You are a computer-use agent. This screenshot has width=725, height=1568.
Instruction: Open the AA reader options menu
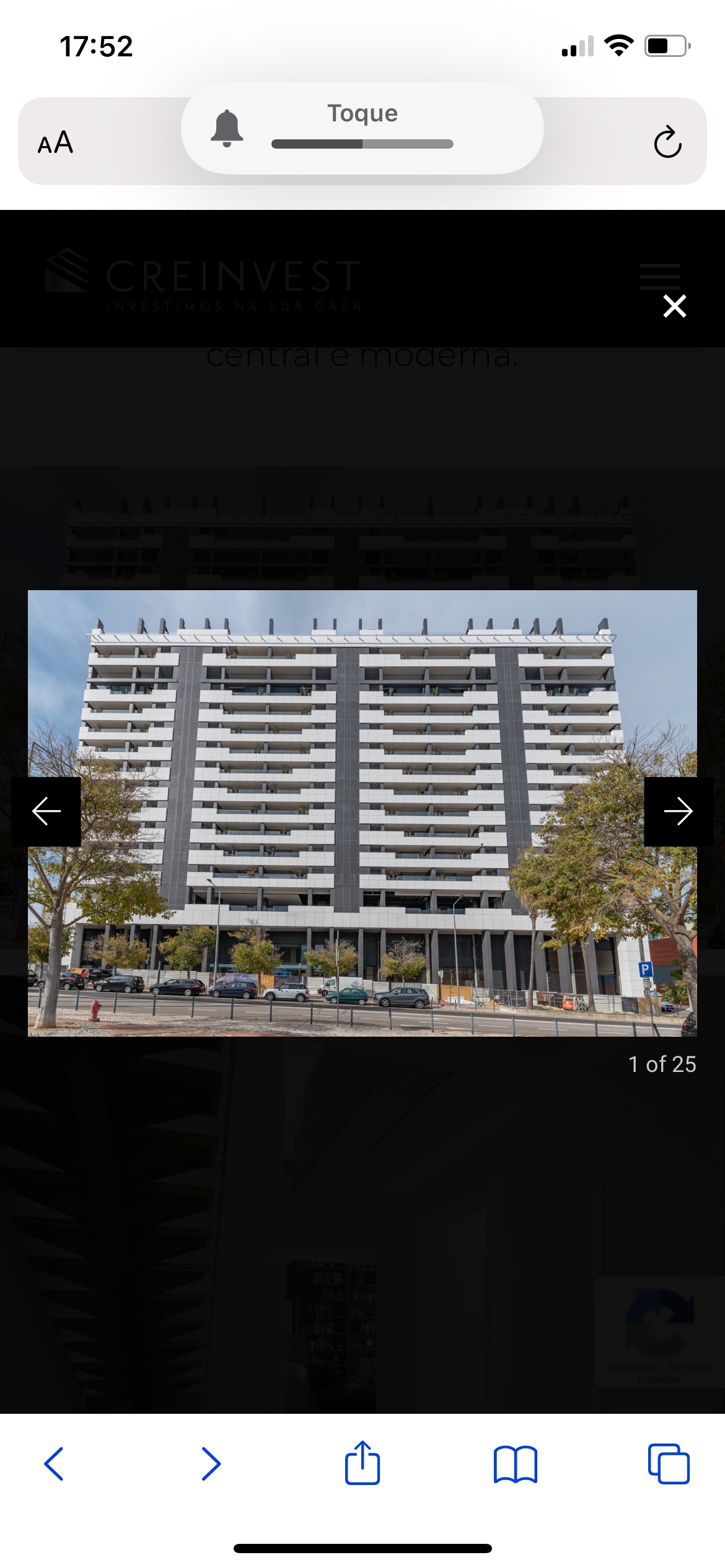point(56,142)
